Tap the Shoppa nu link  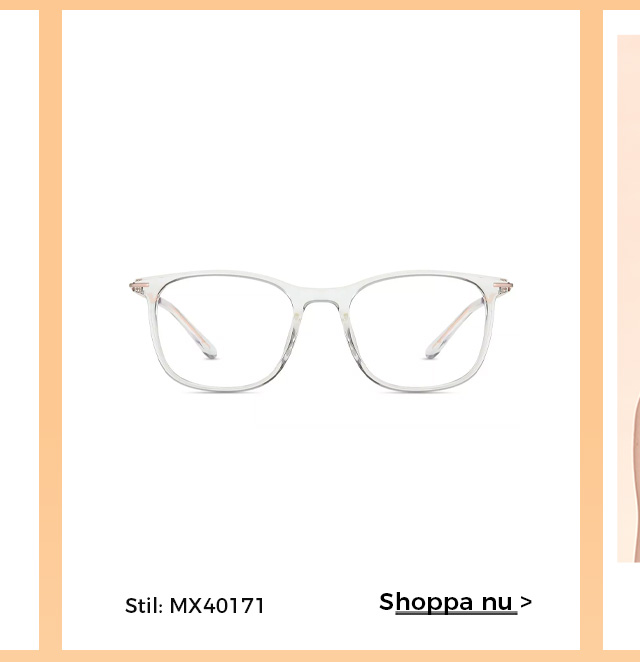[x=455, y=602]
